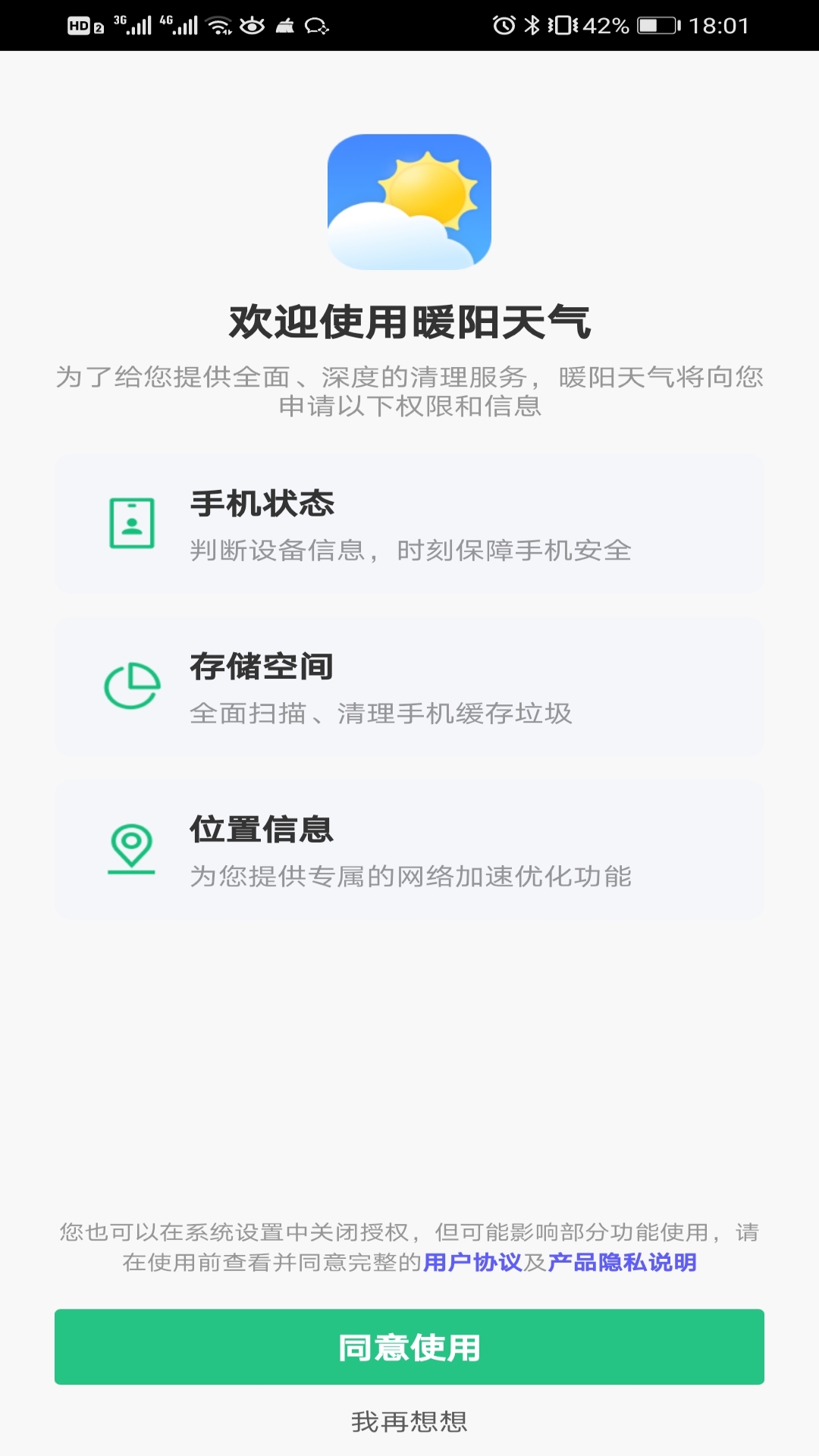Viewport: 819px width, 1456px height.
Task: Click the eye protection mode status icon
Action: pos(252,25)
